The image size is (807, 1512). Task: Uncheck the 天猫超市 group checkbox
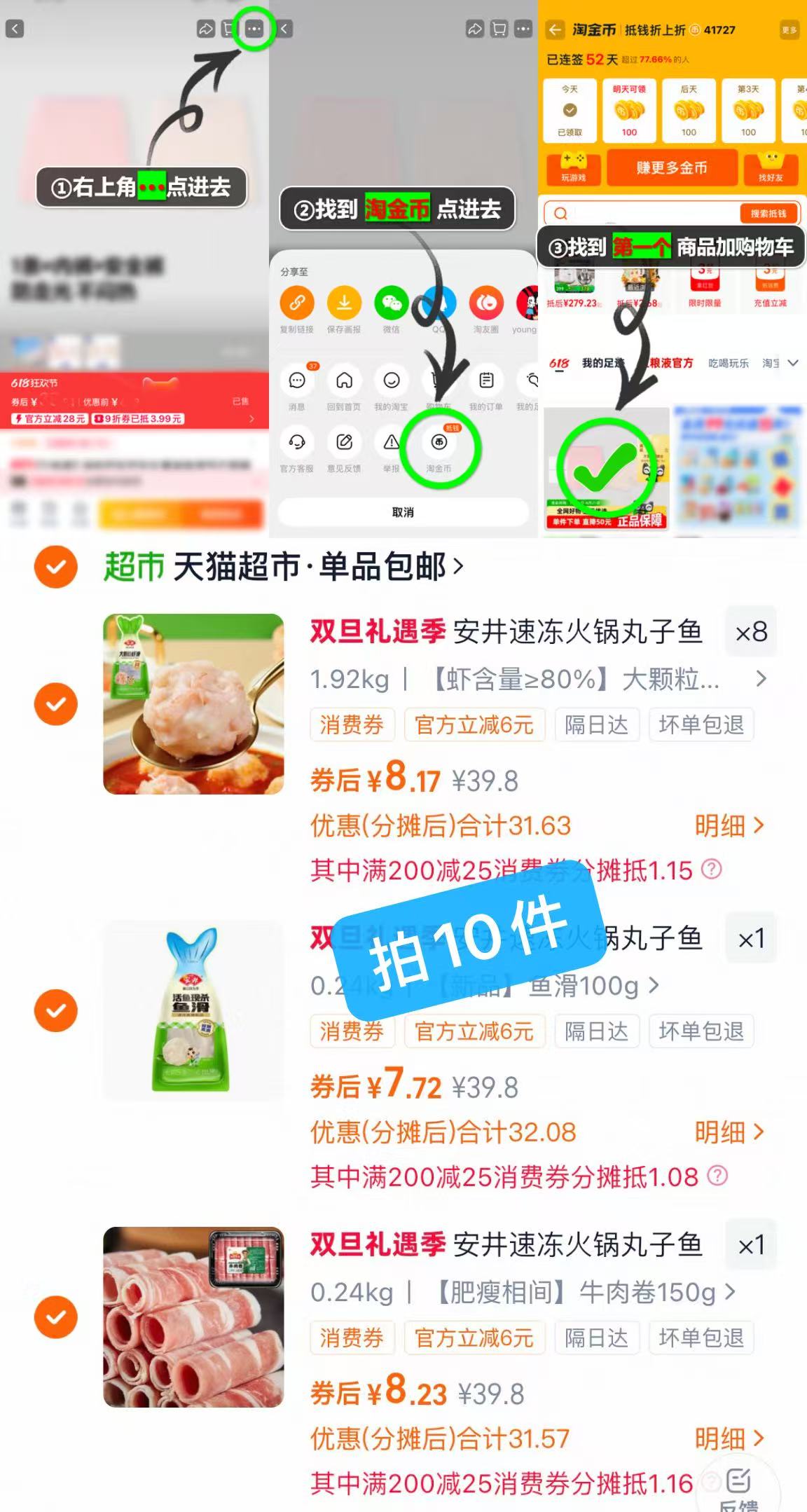pos(55,568)
